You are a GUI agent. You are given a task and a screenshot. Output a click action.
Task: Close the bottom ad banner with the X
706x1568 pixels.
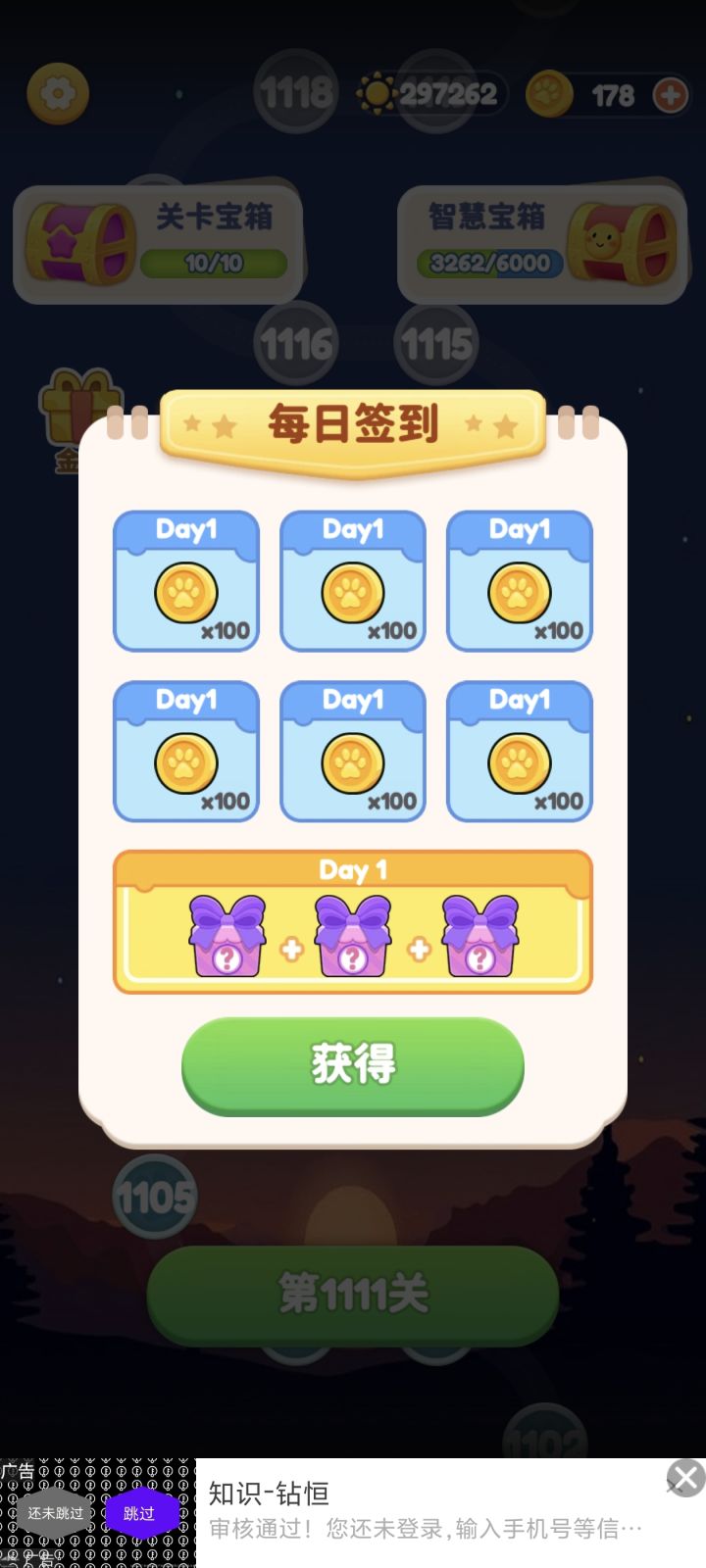683,1477
